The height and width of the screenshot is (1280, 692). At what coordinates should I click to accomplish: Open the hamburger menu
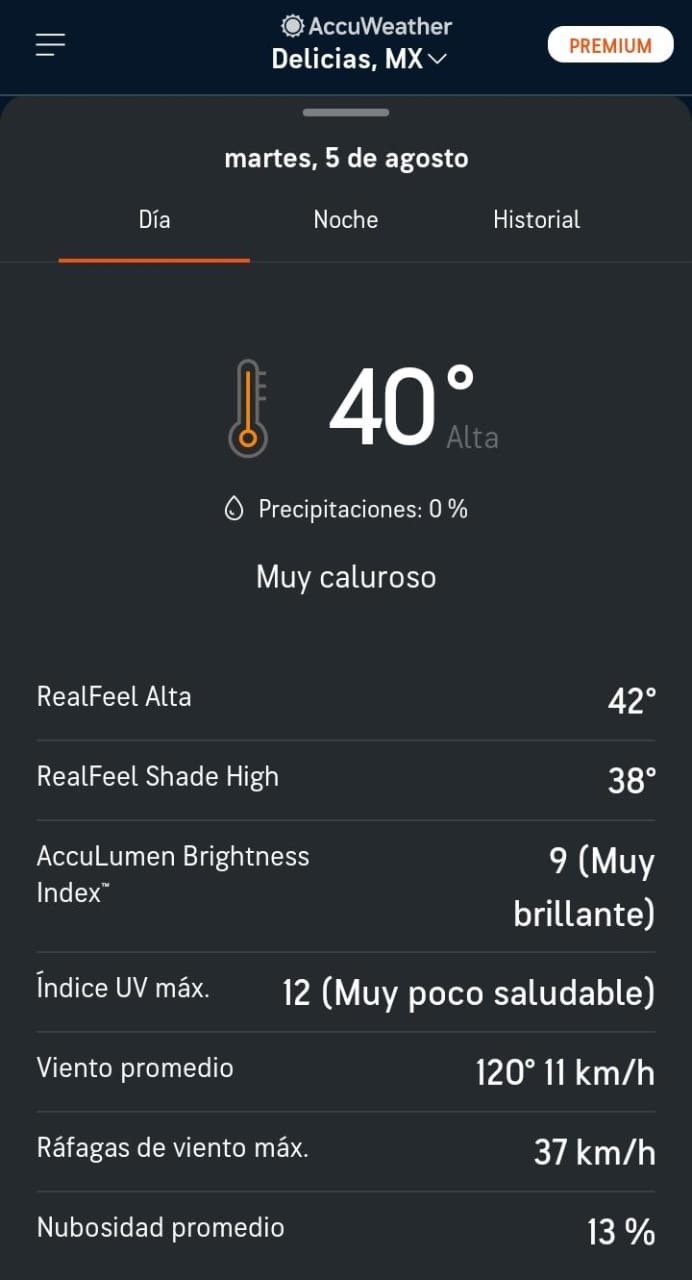(50, 45)
